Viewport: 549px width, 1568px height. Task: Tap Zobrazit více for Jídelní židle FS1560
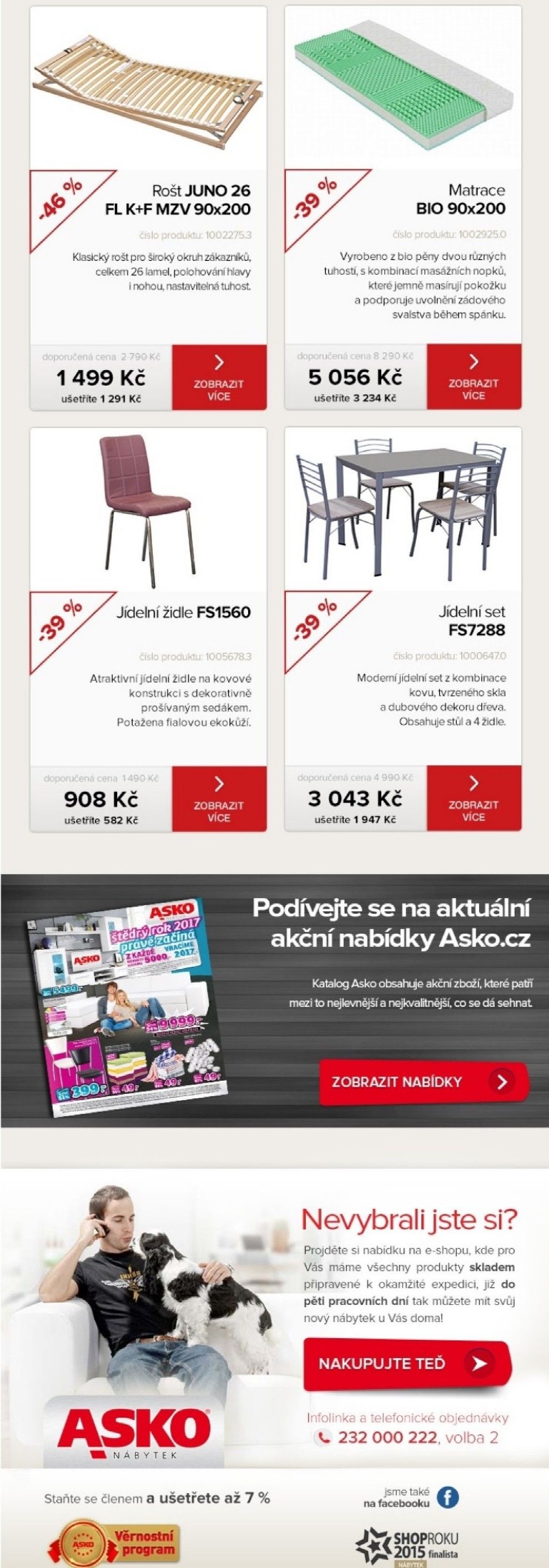(219, 799)
